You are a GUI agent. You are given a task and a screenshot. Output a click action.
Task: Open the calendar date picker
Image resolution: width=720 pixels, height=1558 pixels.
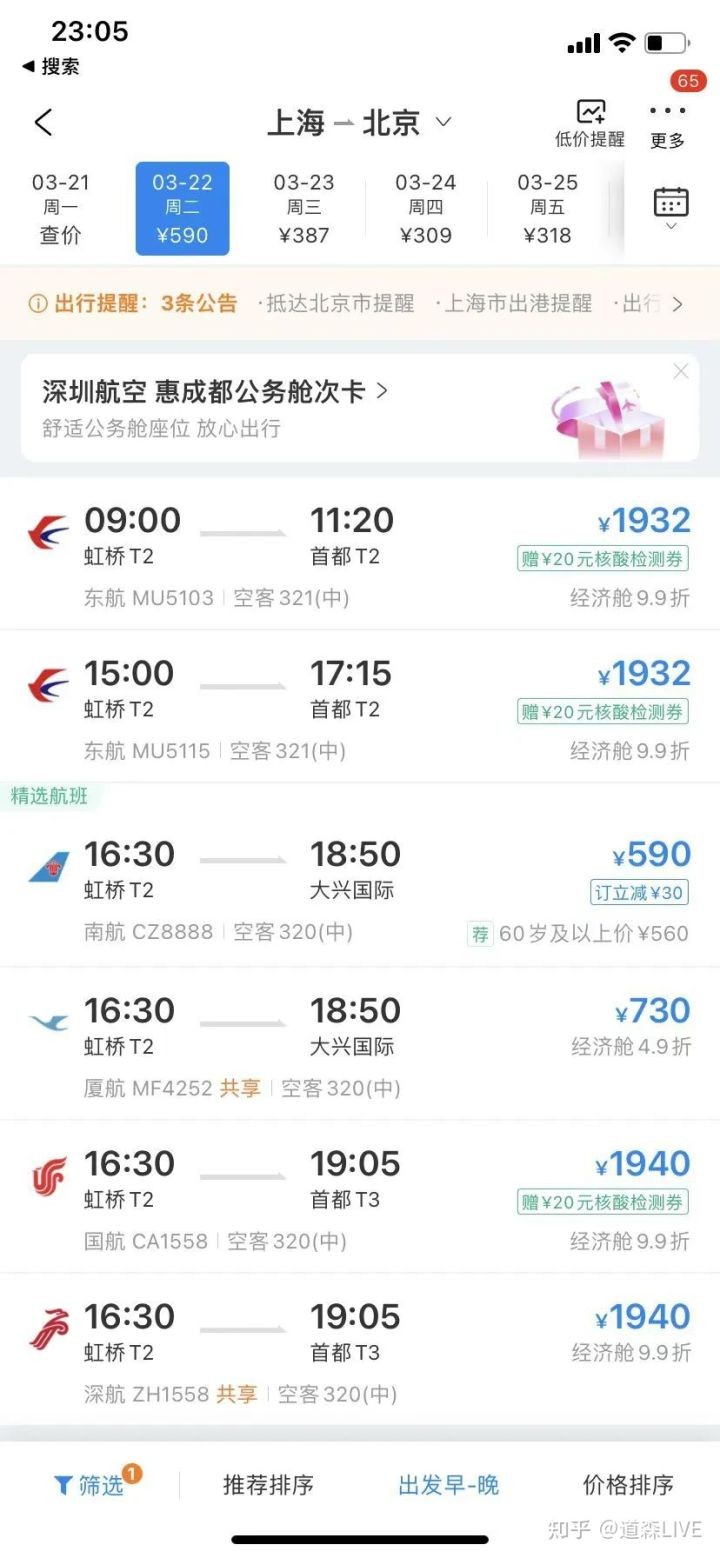coord(670,208)
